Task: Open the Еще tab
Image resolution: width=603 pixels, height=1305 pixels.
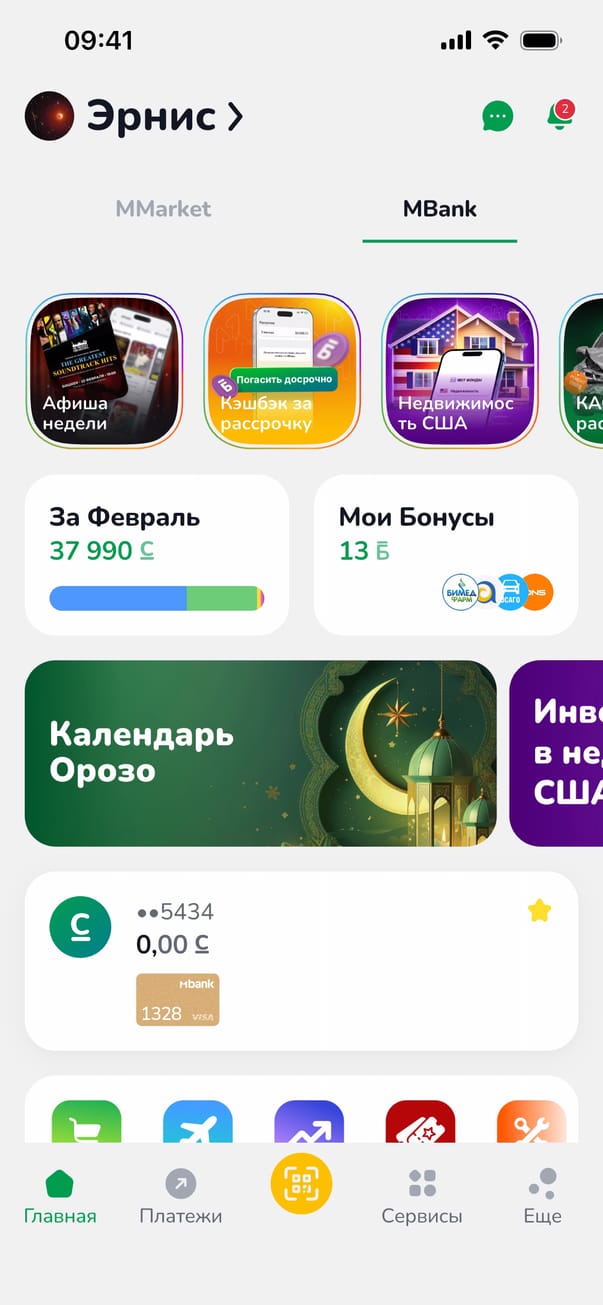Action: point(542,1197)
